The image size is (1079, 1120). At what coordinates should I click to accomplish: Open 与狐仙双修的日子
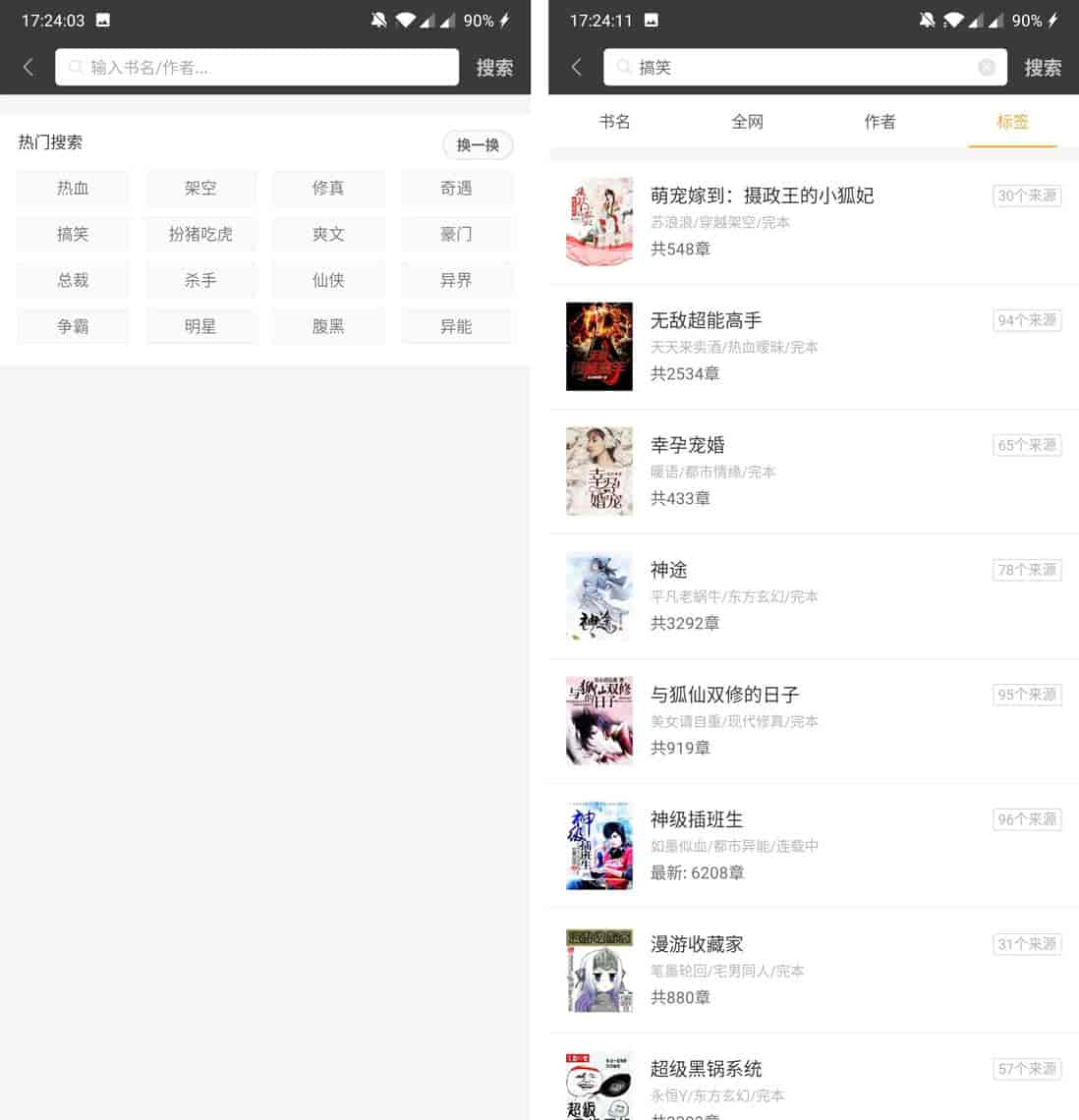(x=724, y=695)
